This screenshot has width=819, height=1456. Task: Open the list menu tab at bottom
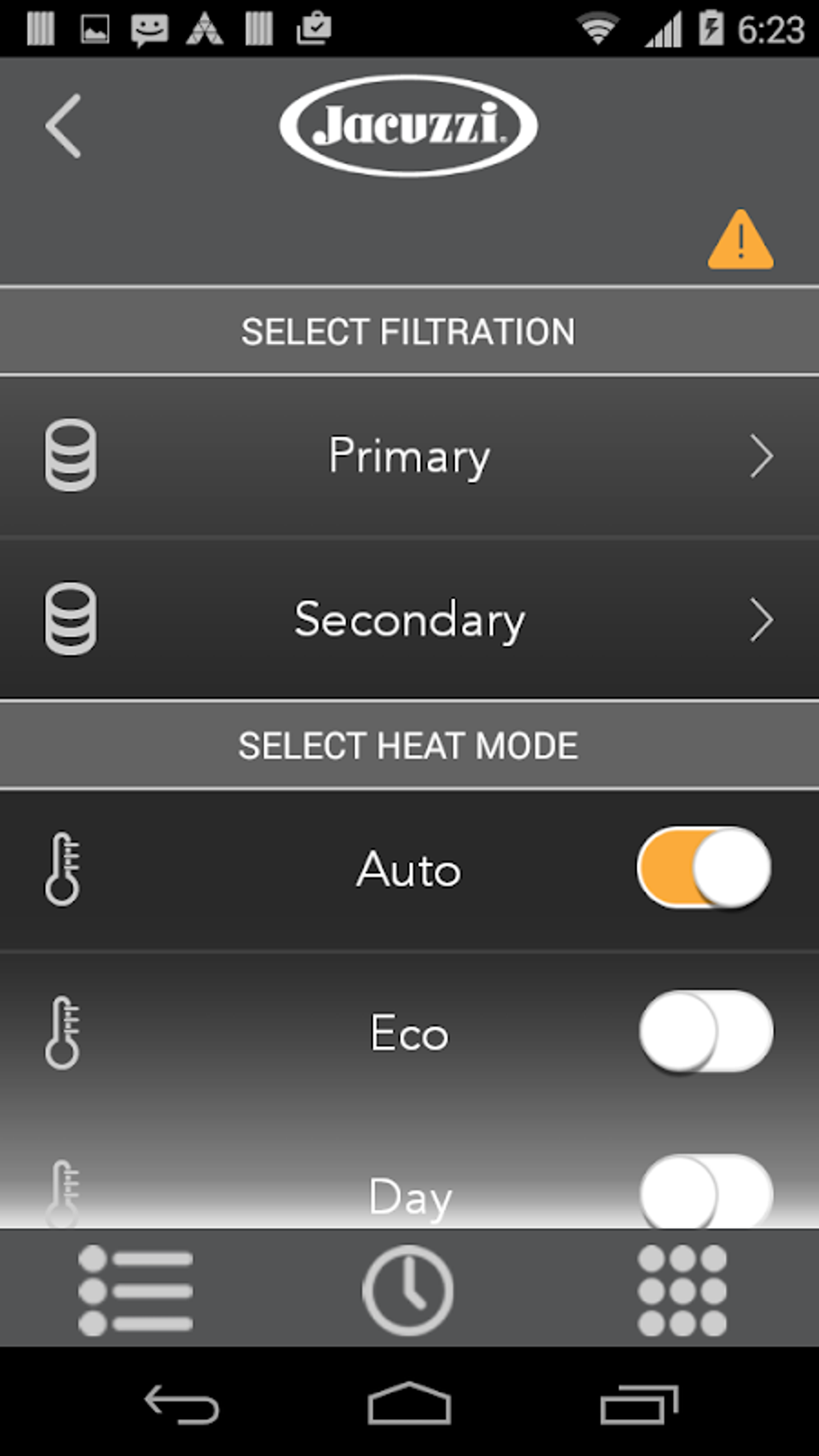tap(136, 1291)
